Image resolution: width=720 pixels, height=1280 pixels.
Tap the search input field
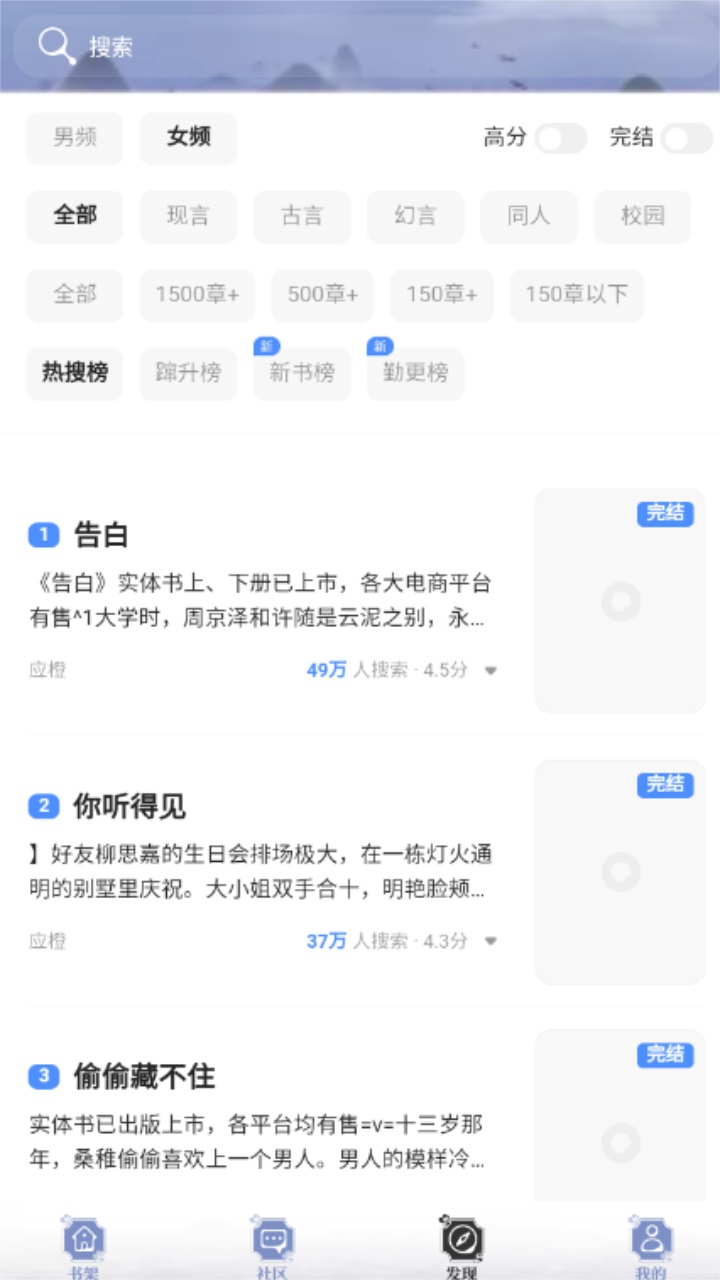300,45
